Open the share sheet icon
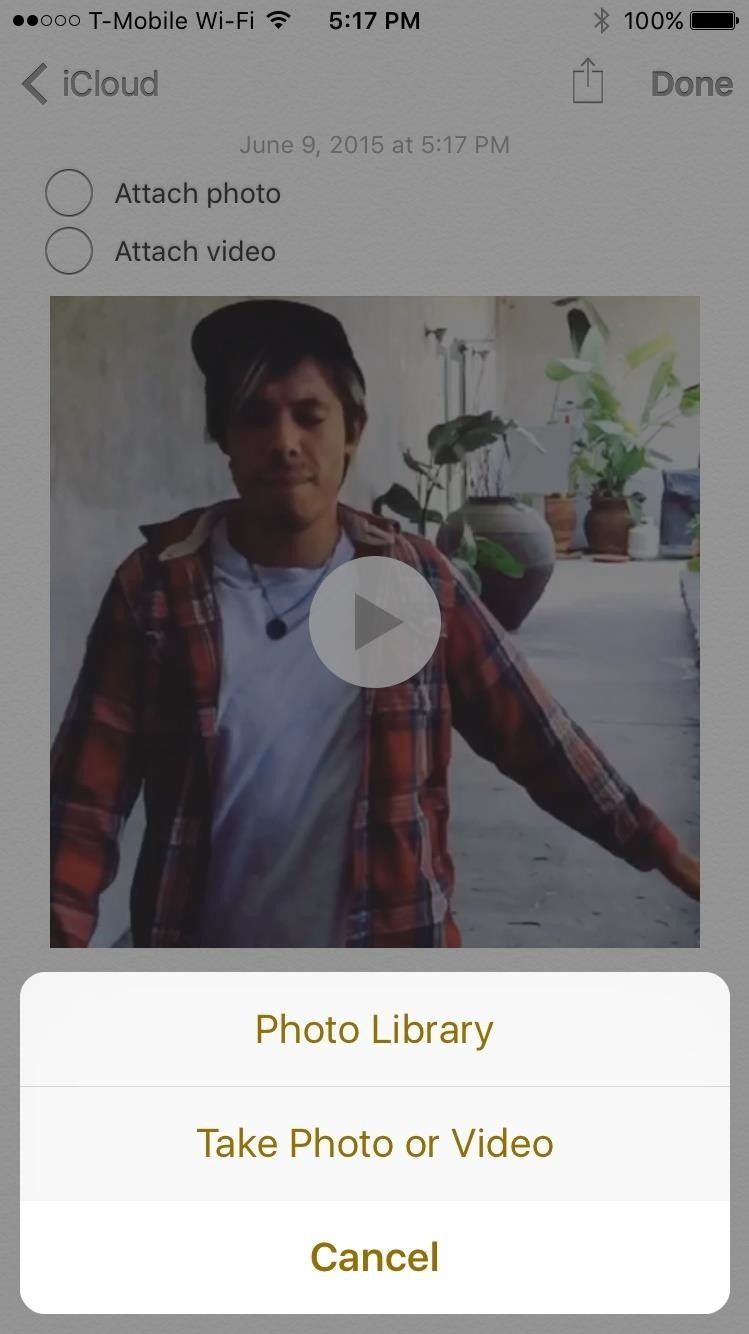Viewport: 749px width, 1334px height. coord(588,82)
